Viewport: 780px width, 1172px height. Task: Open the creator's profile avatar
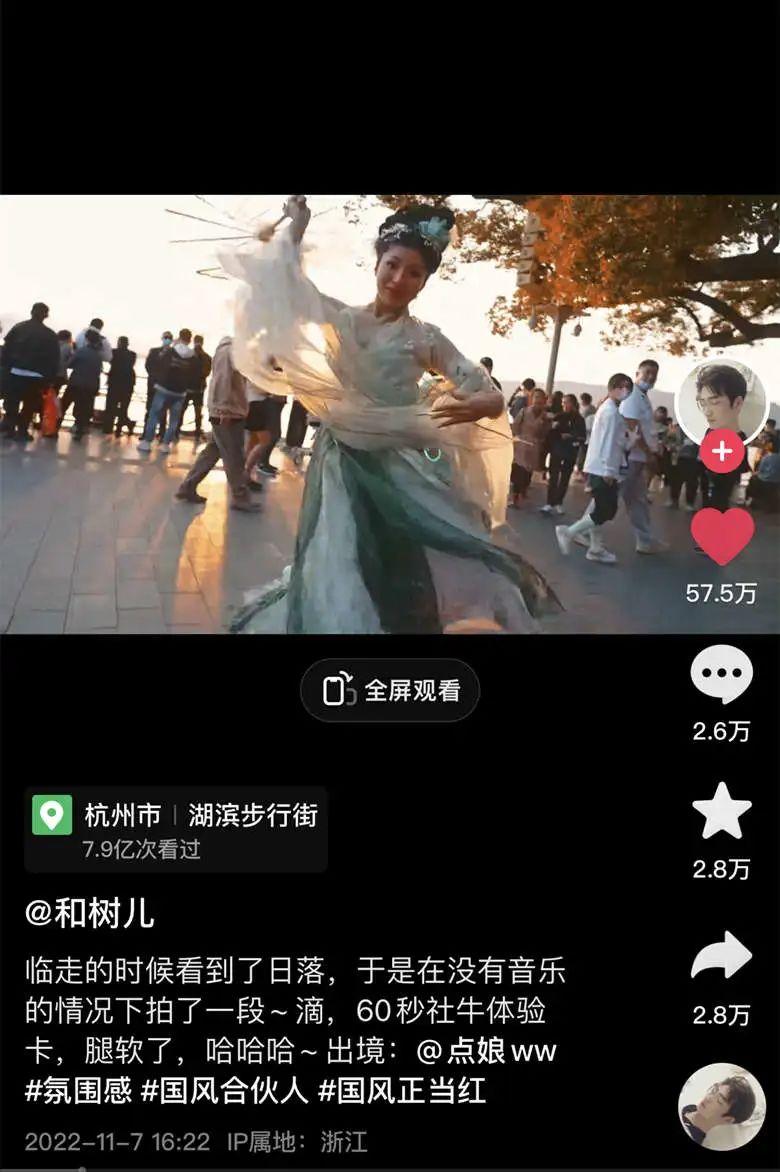[x=721, y=400]
